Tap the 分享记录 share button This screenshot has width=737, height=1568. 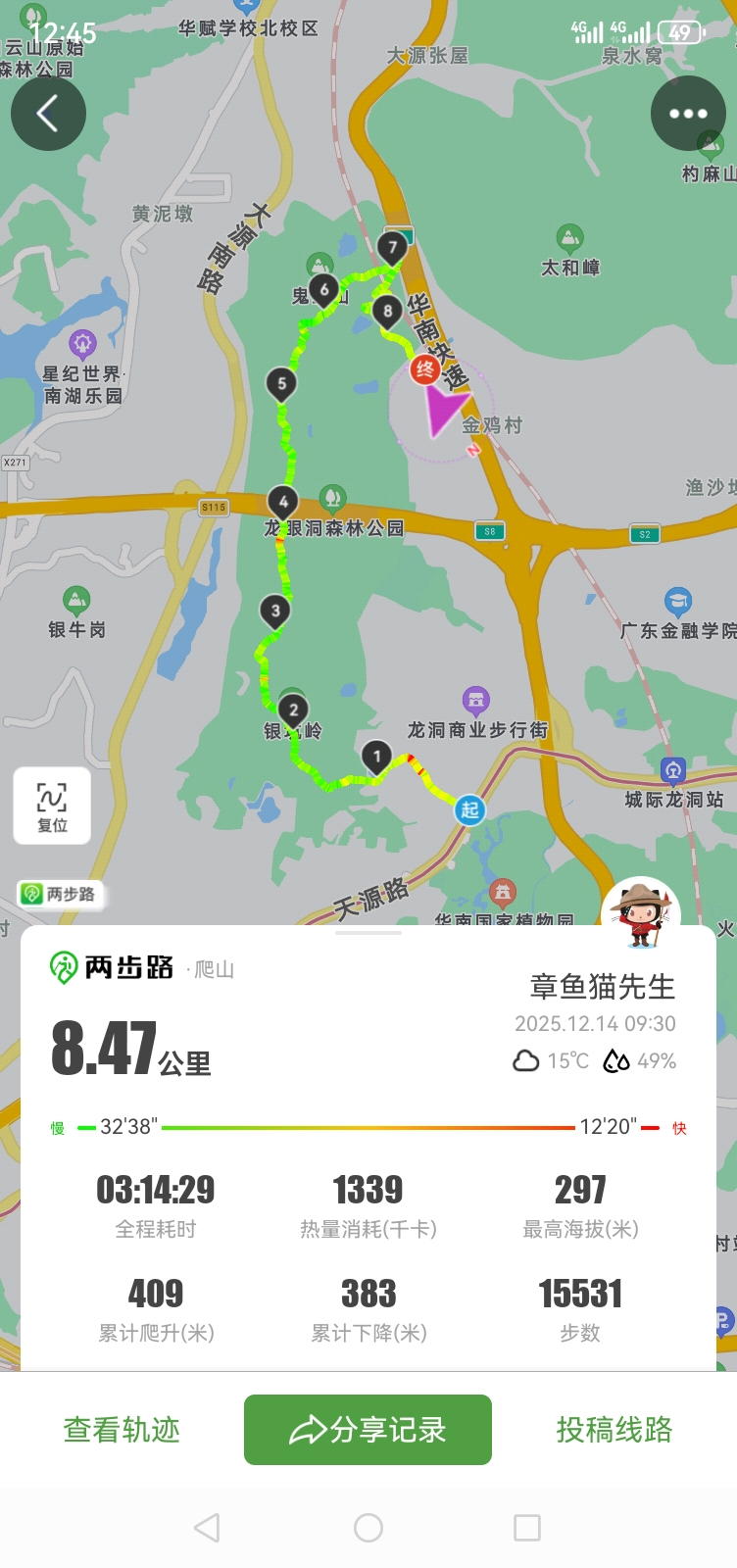click(x=368, y=1430)
